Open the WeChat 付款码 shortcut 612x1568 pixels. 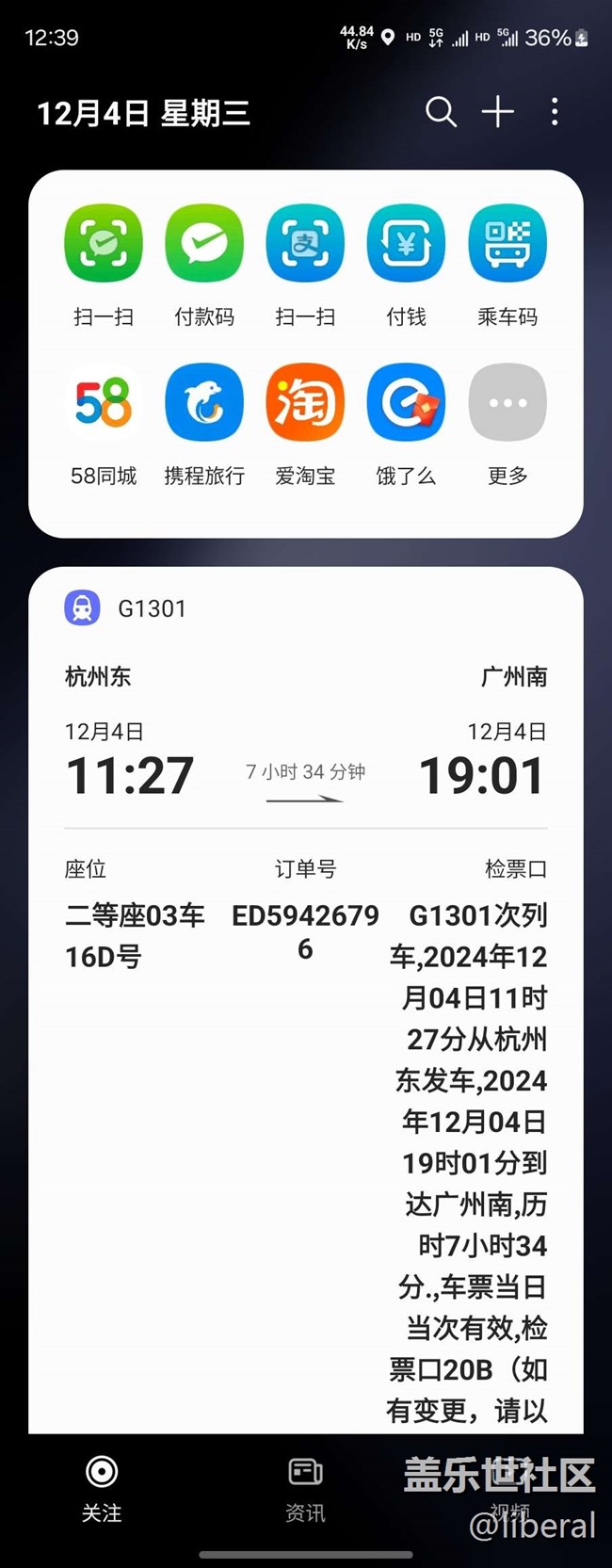204,244
